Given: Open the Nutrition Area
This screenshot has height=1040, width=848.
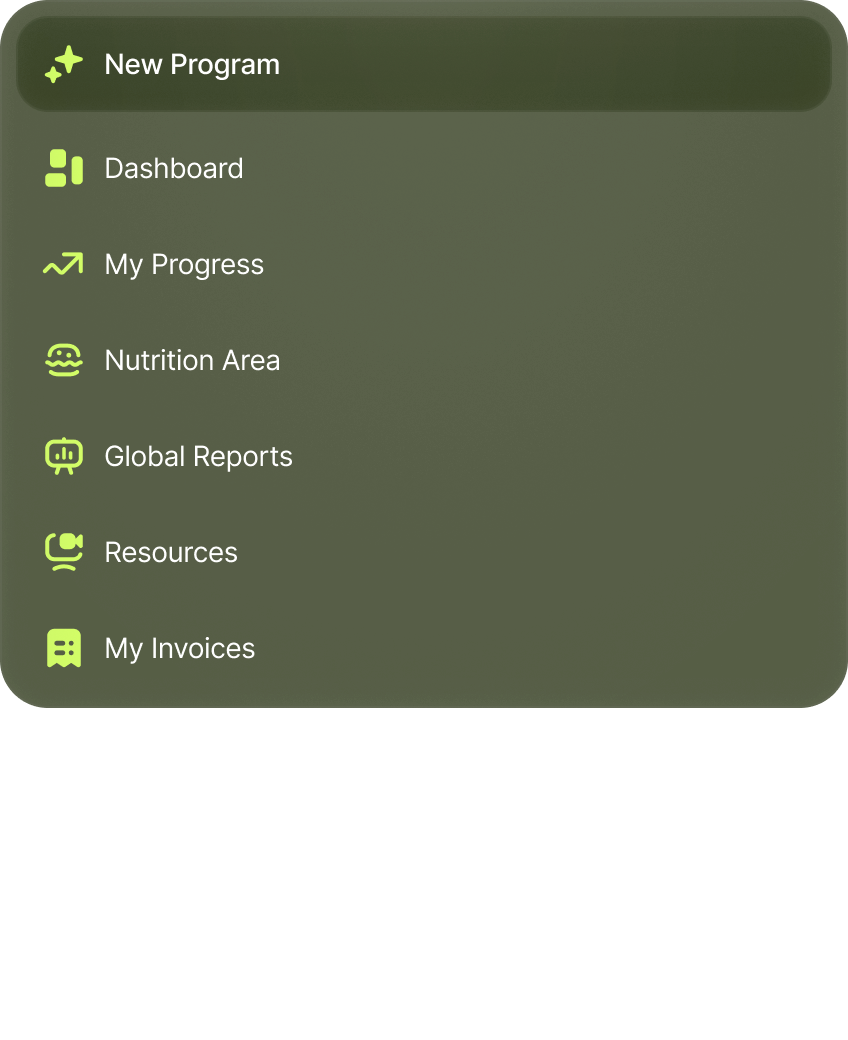Looking at the screenshot, I should pos(192,360).
